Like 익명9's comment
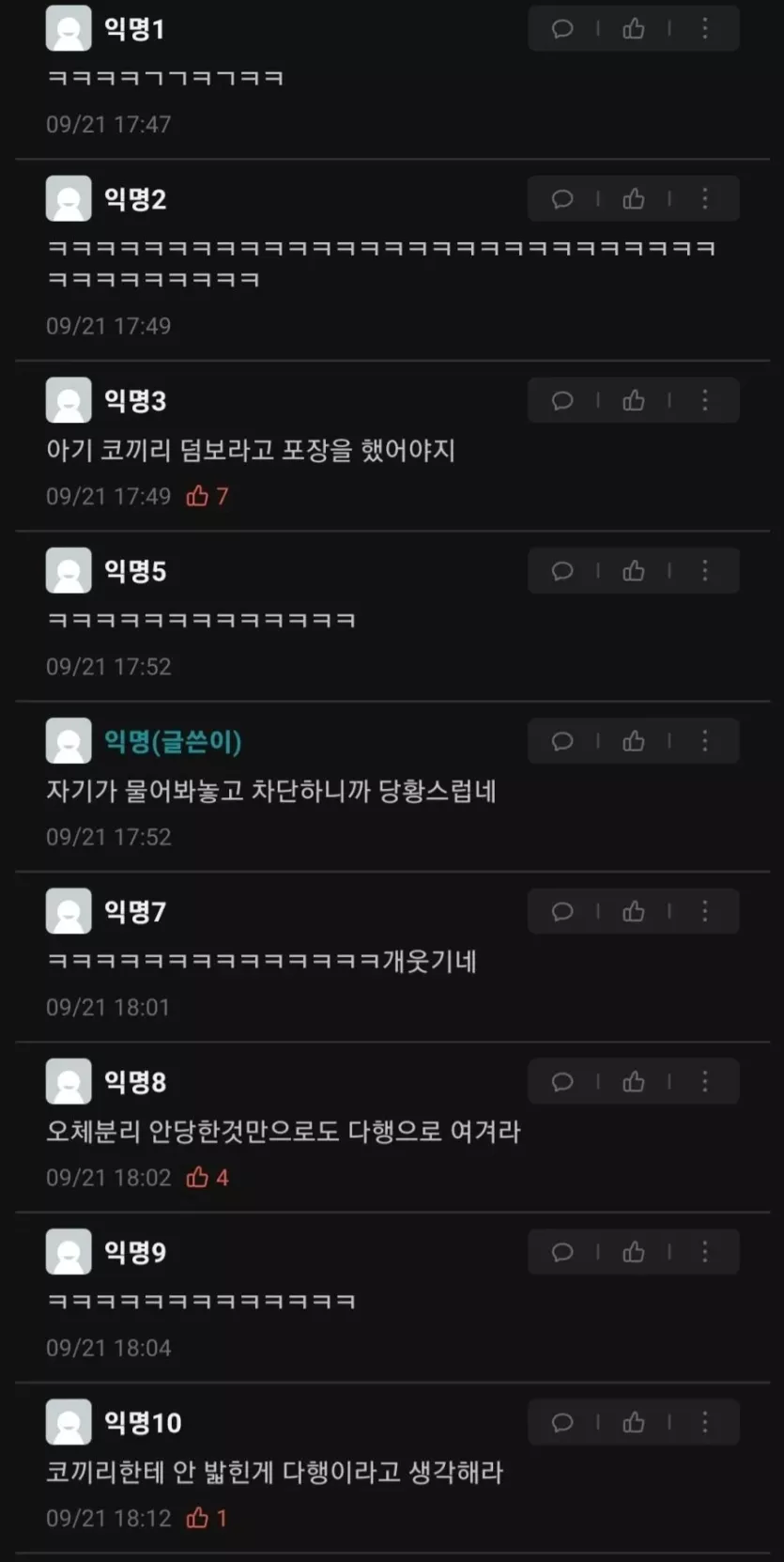This screenshot has width=784, height=1562. point(634,1252)
